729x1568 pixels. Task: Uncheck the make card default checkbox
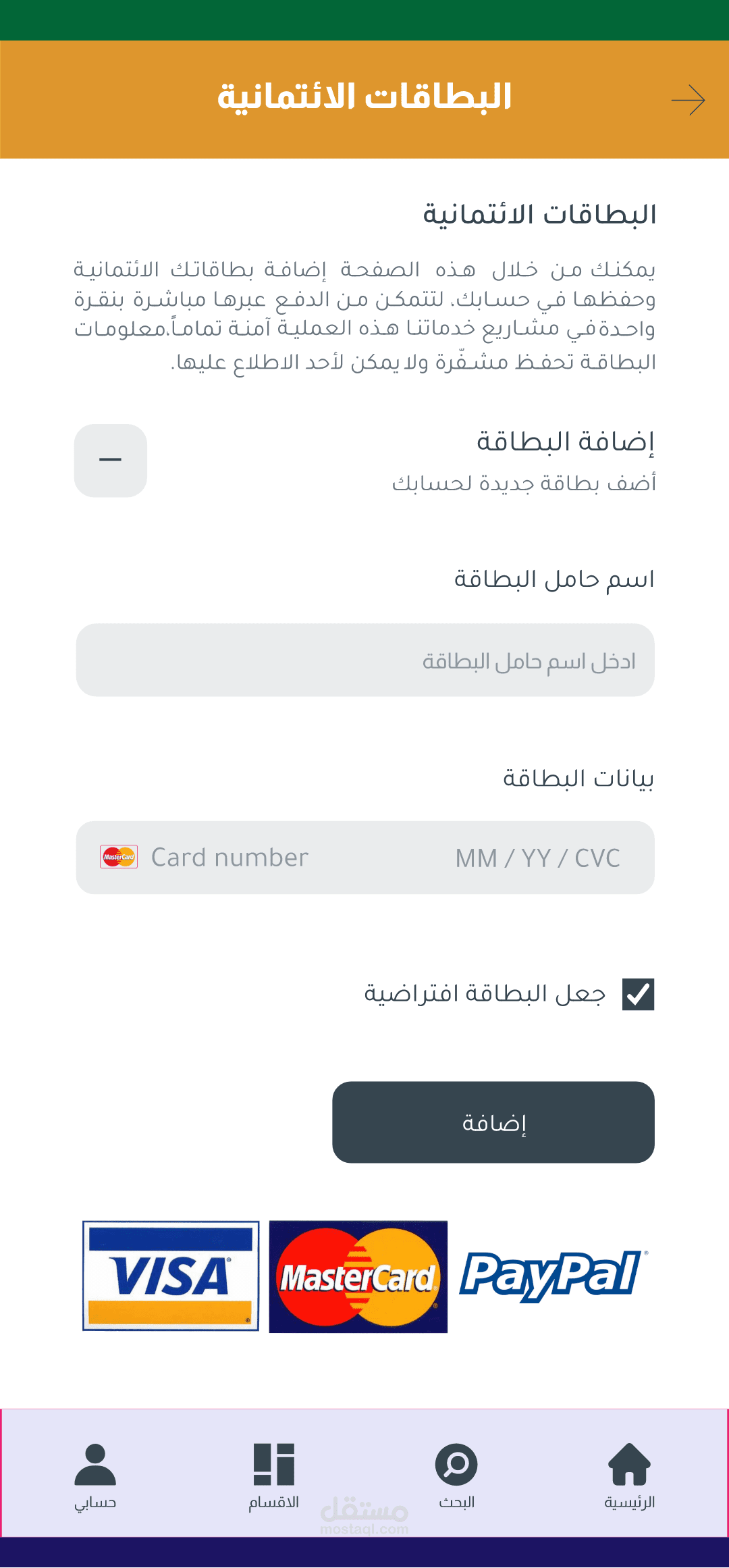click(638, 994)
